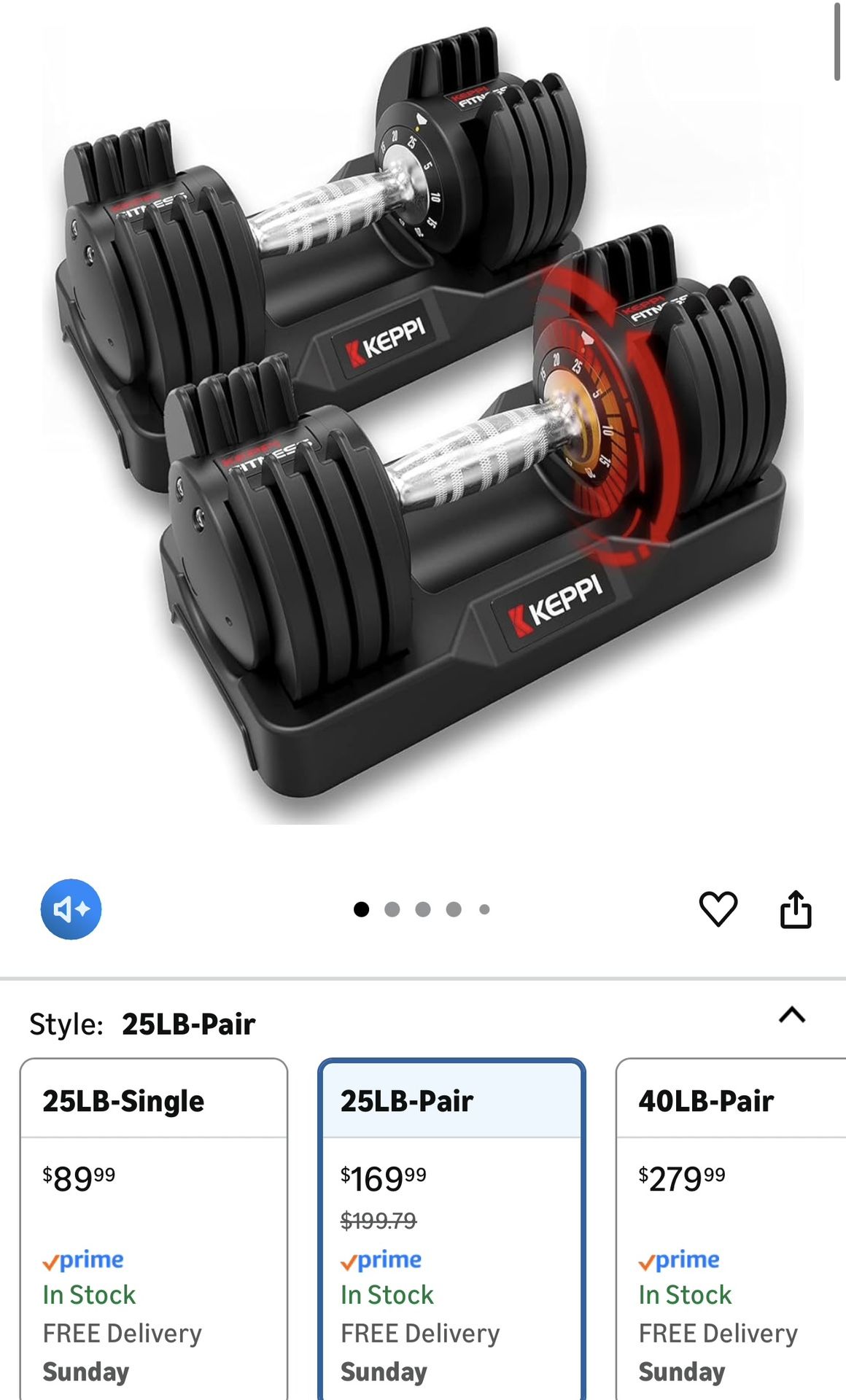
Task: Select the 25LB-Pair style option
Action: coord(451,1225)
